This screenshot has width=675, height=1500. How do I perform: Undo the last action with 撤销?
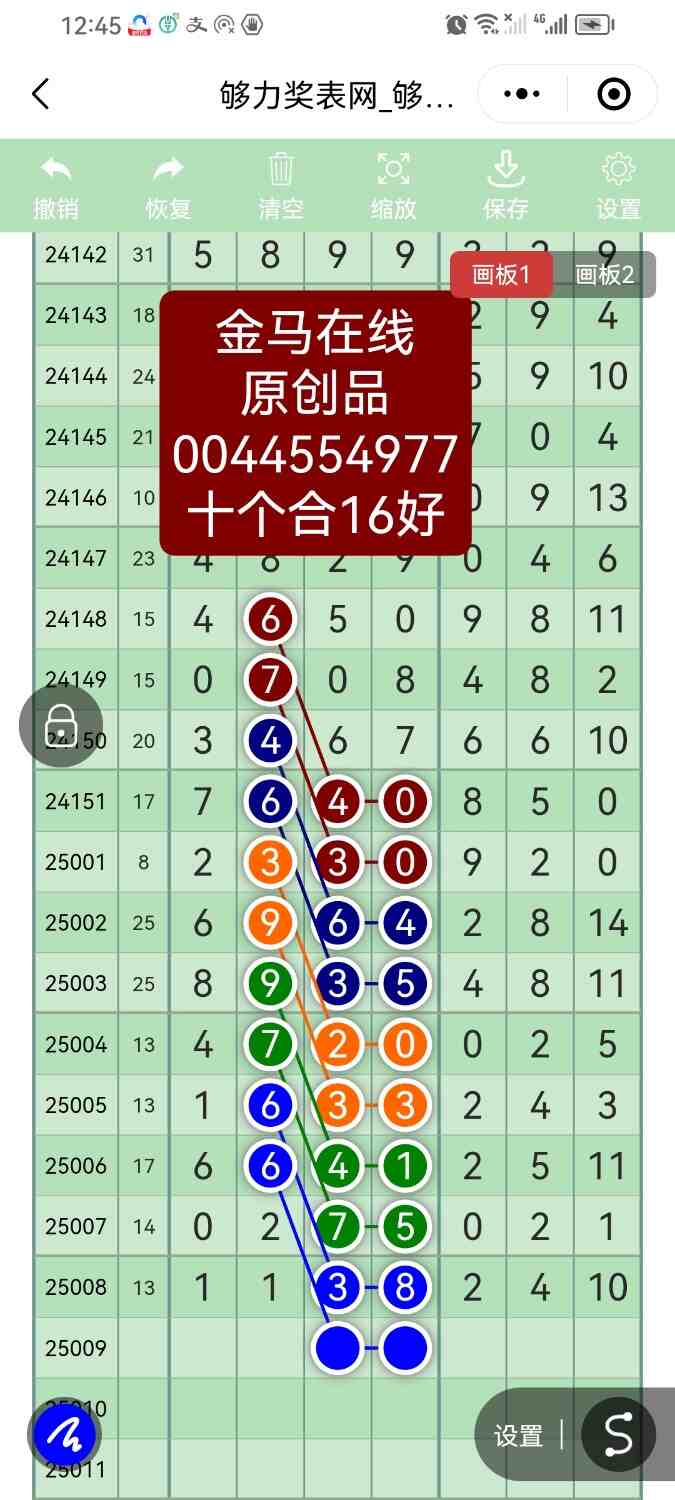[x=56, y=186]
